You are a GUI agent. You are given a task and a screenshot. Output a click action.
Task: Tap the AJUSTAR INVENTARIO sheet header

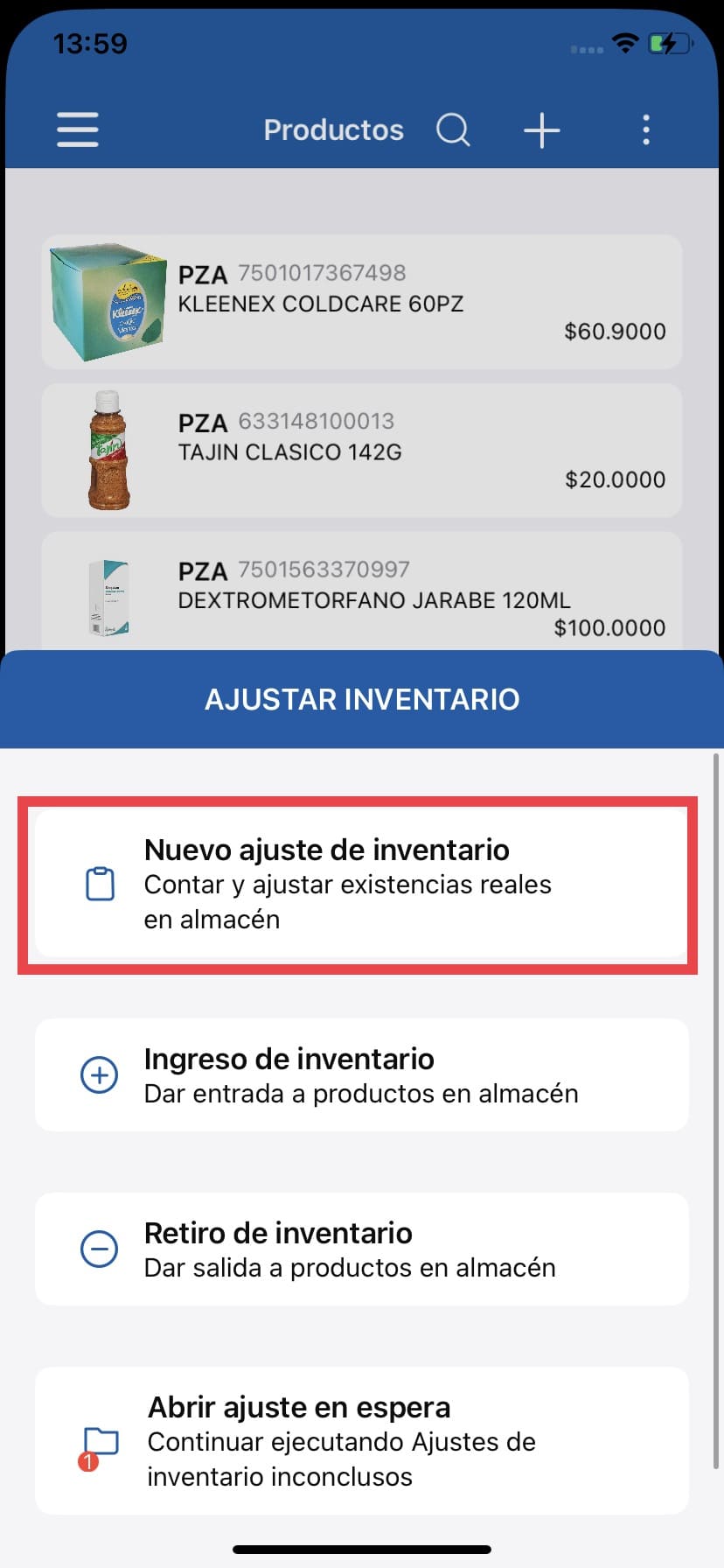[362, 698]
